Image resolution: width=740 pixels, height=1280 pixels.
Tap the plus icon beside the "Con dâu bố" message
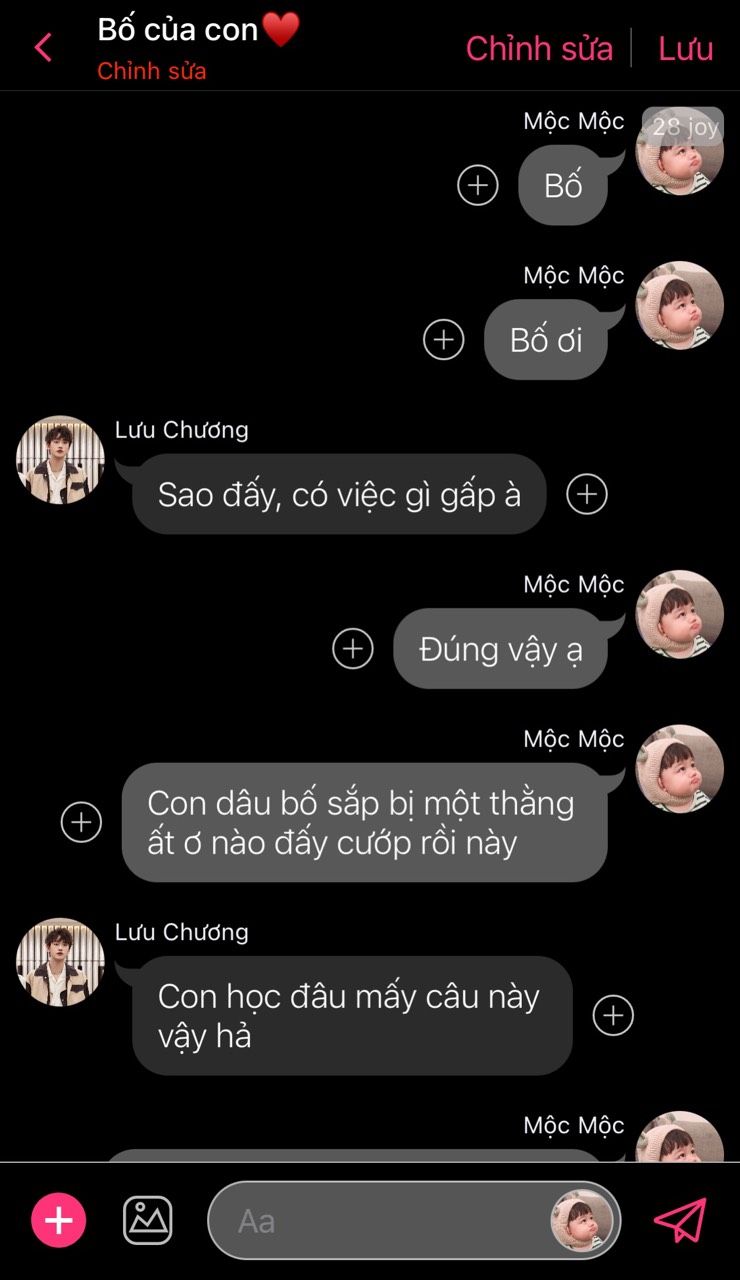81,822
